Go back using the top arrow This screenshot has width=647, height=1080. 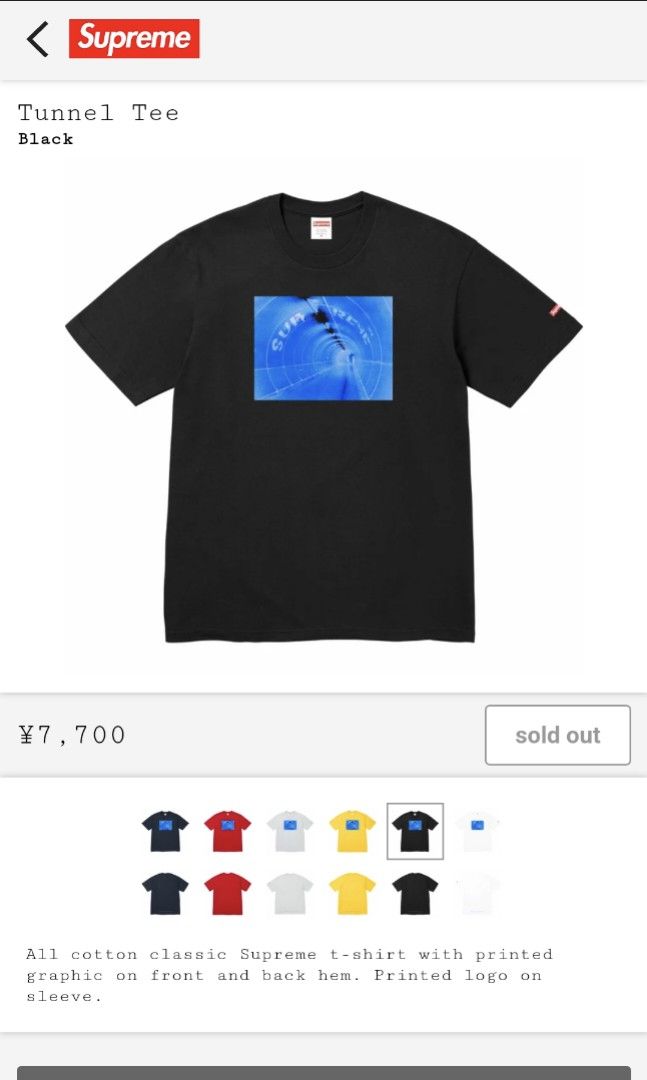(38, 40)
